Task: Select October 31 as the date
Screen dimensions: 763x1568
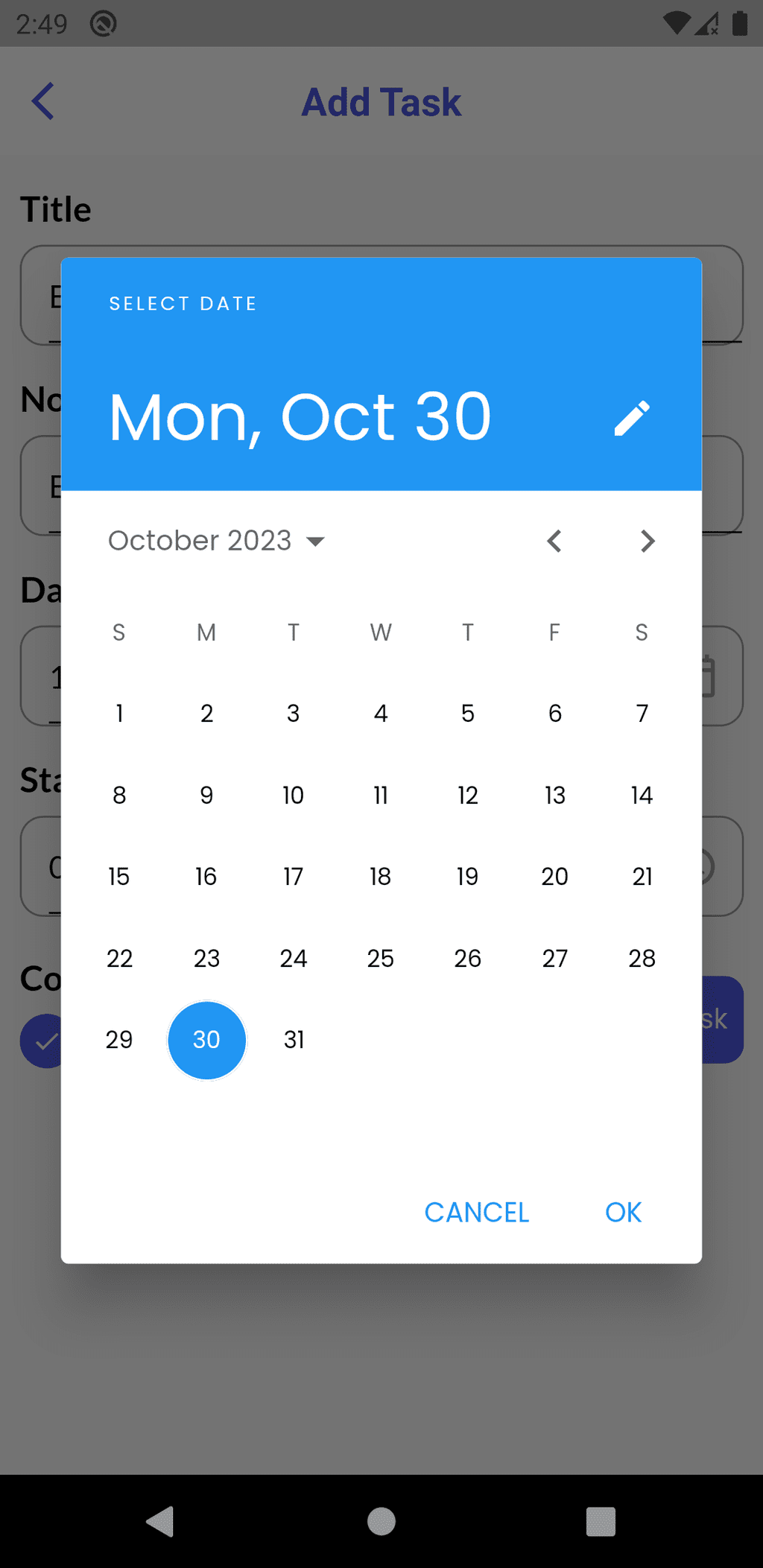Action: click(x=294, y=1039)
